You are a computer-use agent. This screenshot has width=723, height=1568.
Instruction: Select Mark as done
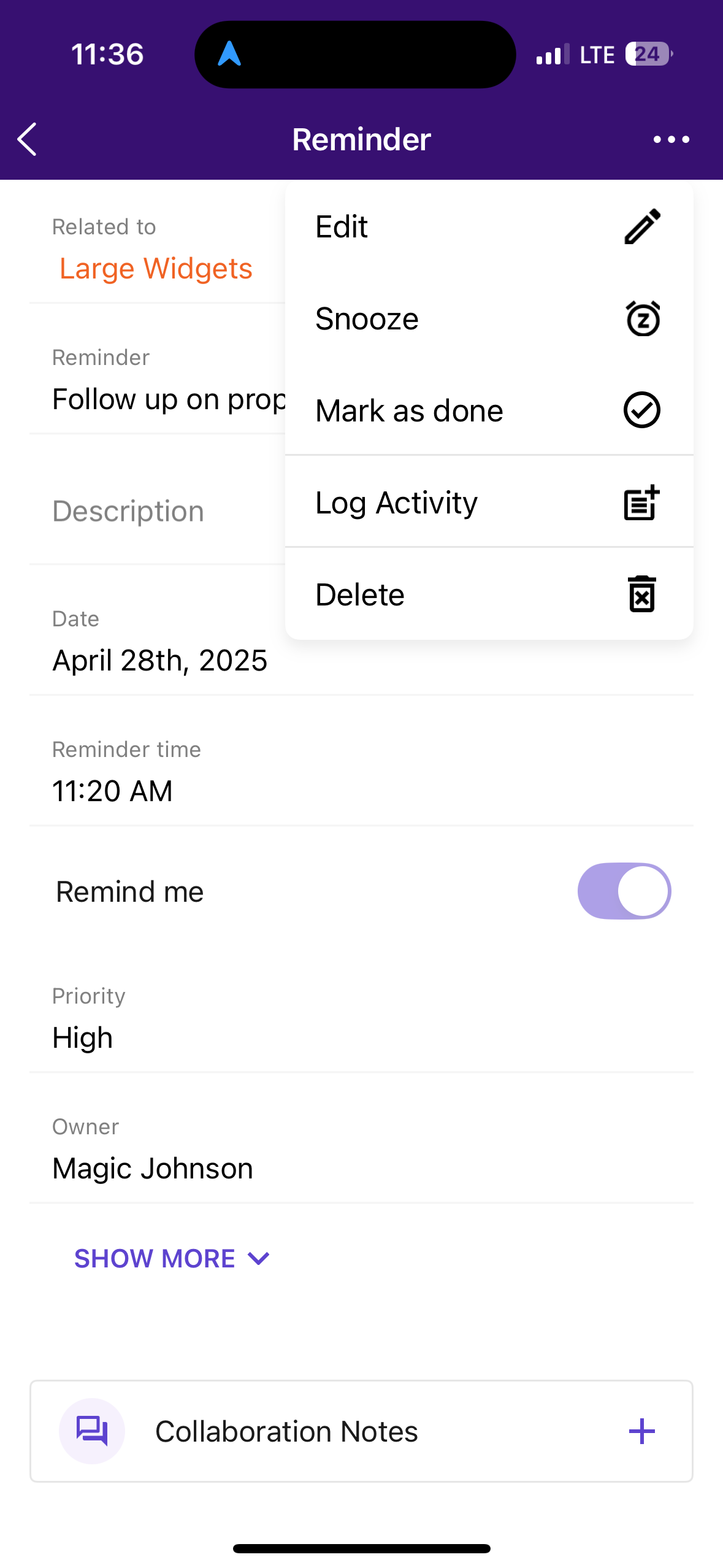tap(489, 410)
